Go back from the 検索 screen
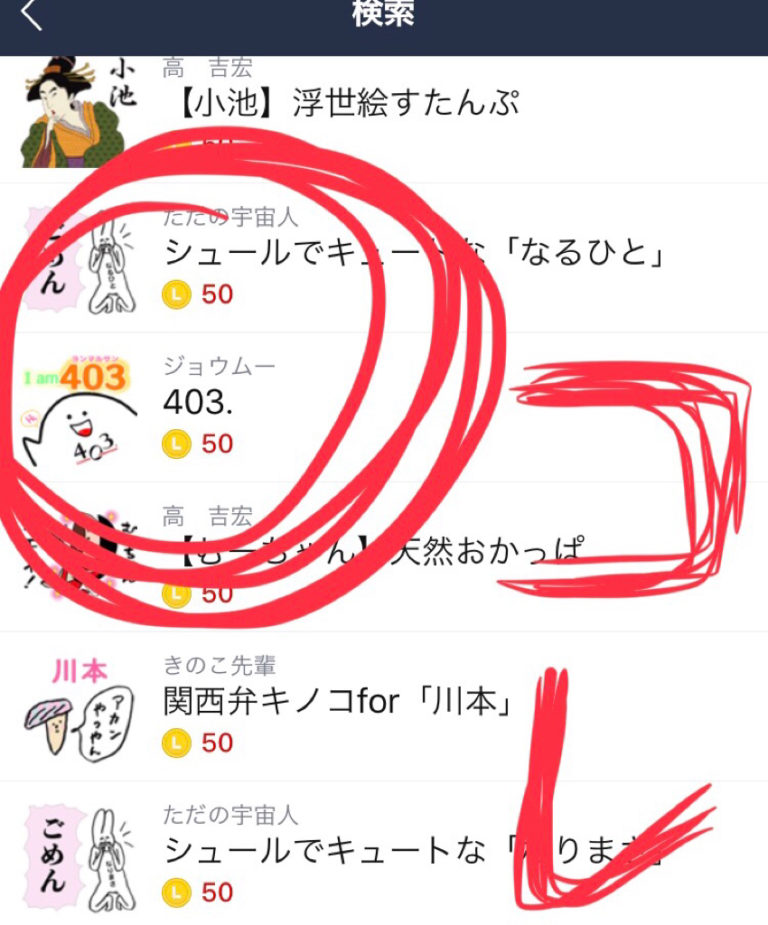Image resolution: width=768 pixels, height=925 pixels. pos(31,16)
